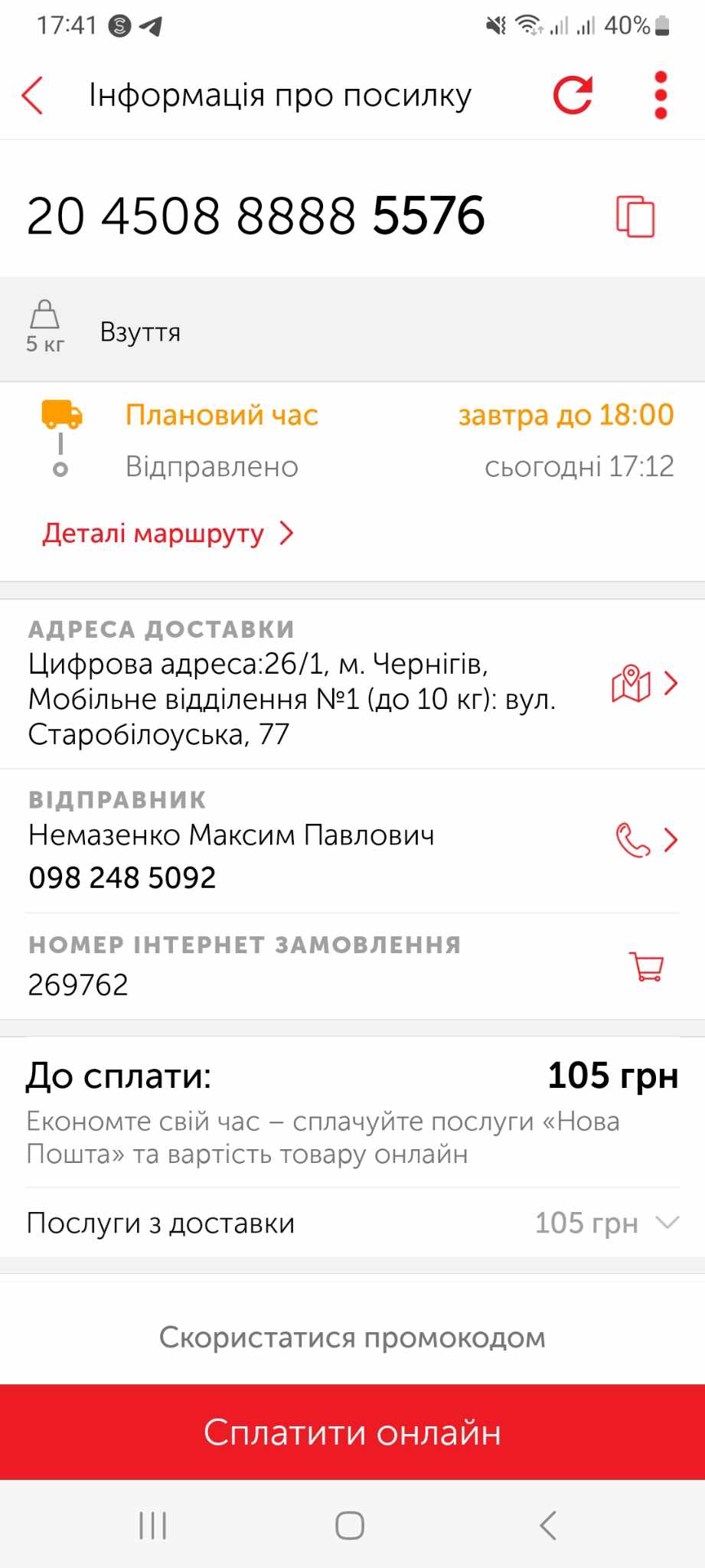Select Скористатися промокодом

[352, 1338]
